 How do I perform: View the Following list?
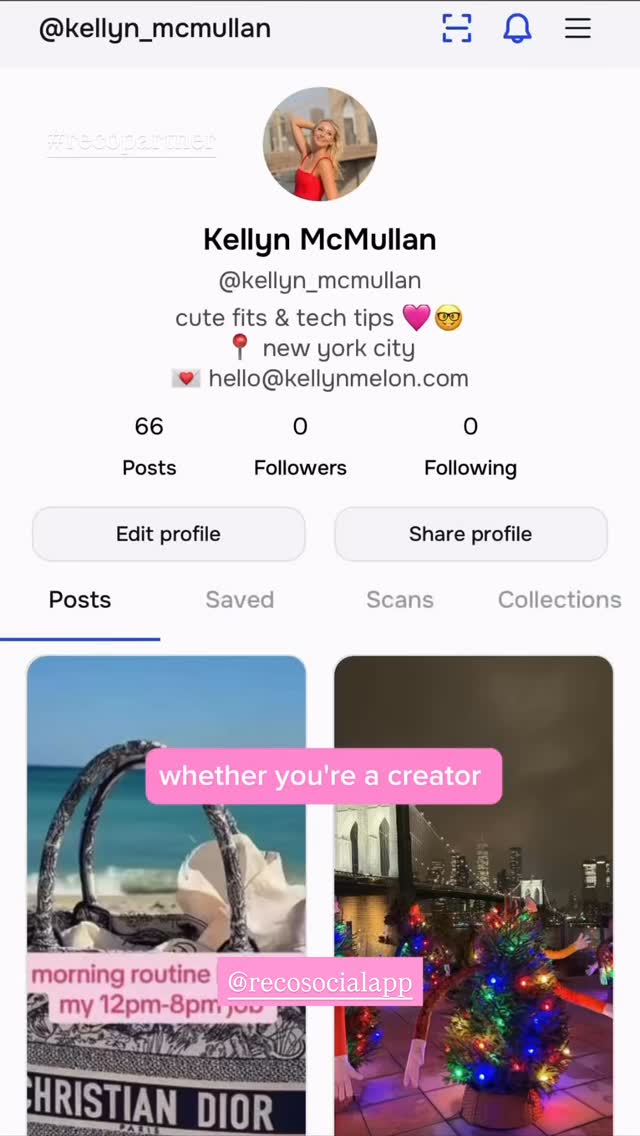(x=470, y=446)
